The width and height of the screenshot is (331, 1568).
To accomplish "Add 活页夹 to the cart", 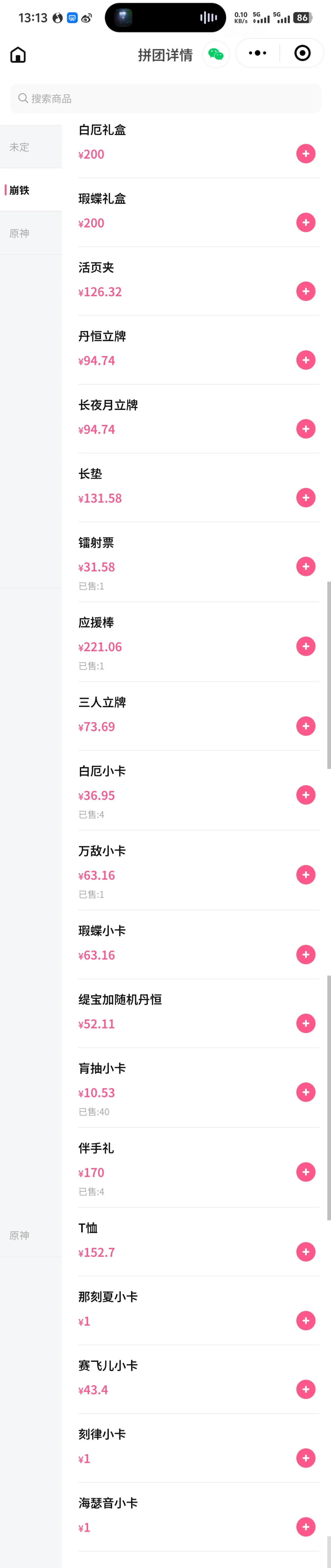I will click(306, 292).
